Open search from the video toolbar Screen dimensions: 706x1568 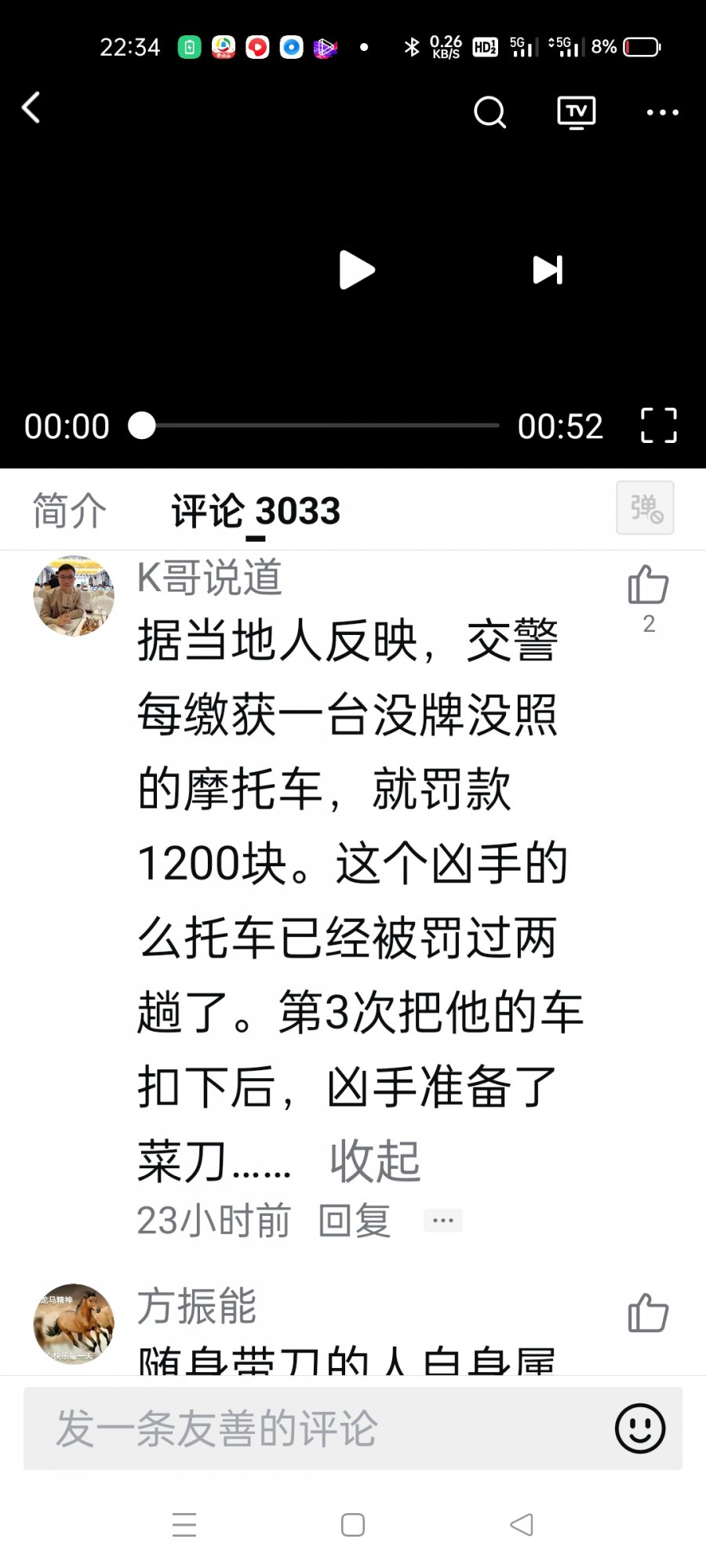(x=489, y=112)
